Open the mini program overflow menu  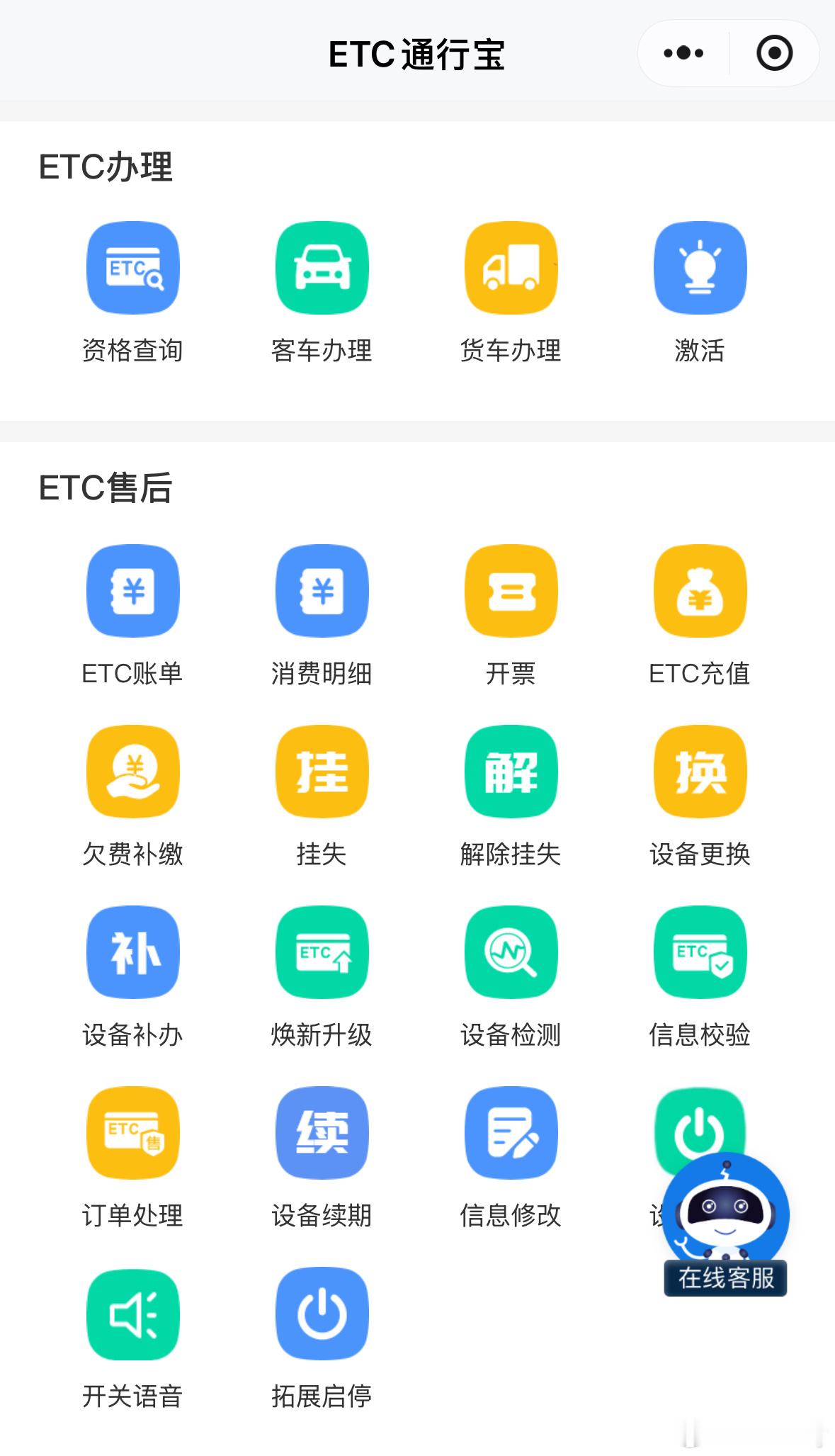point(683,53)
